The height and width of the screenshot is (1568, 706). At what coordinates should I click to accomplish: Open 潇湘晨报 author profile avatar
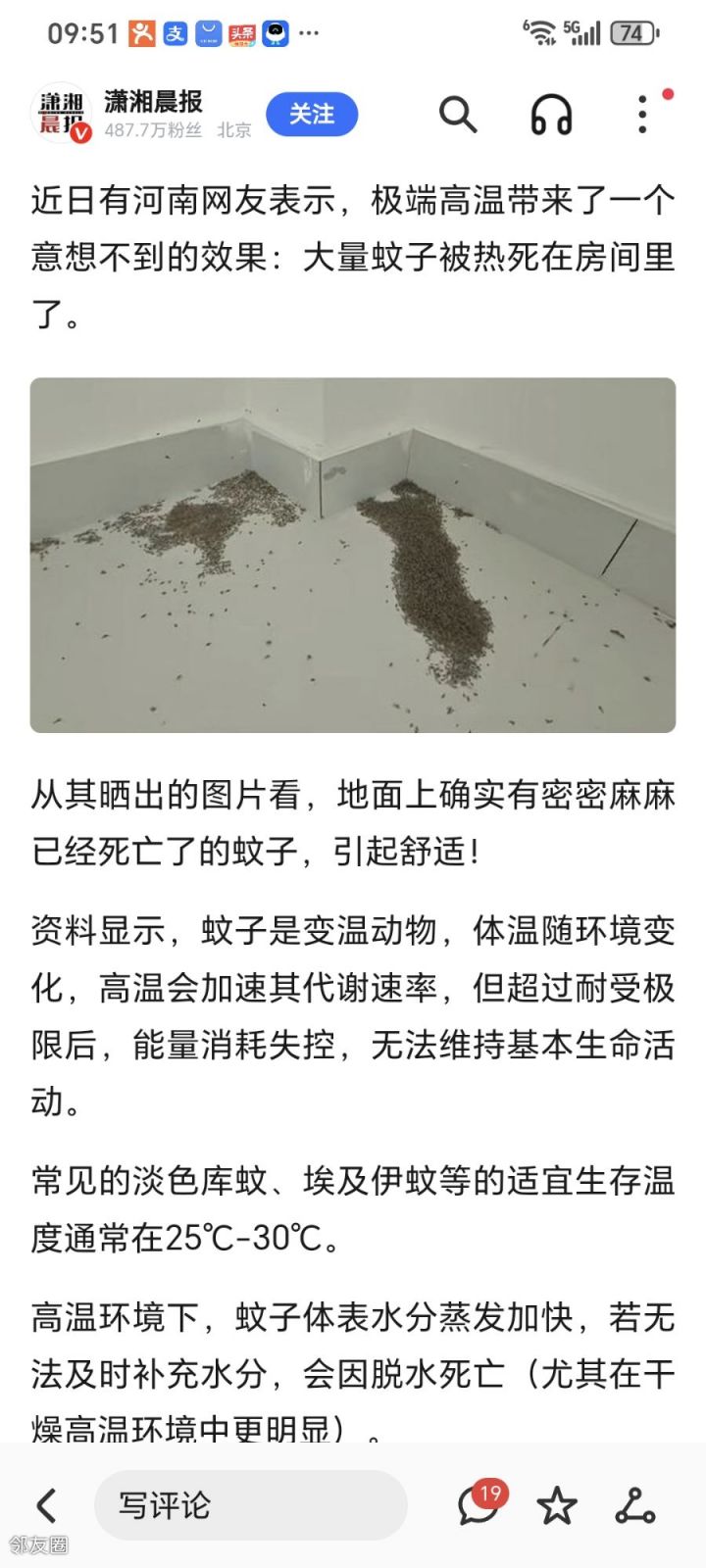61,114
